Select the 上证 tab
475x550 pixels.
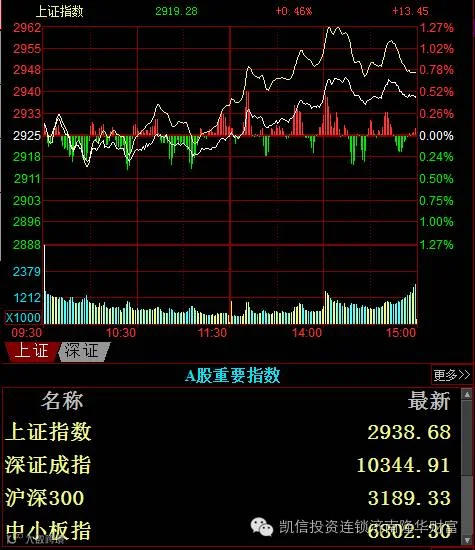tap(32, 351)
